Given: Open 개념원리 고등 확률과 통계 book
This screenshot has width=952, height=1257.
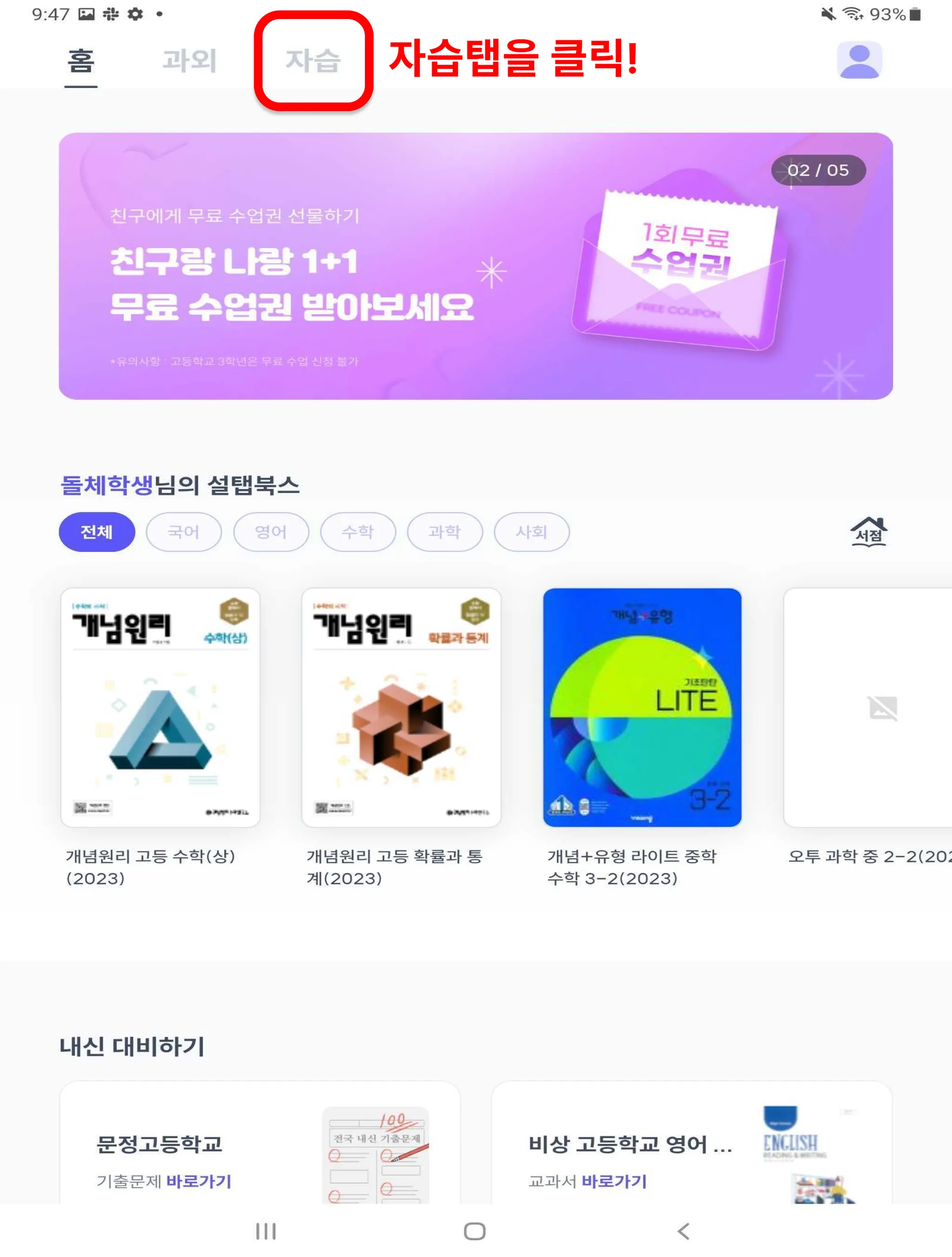Looking at the screenshot, I should pyautogui.click(x=401, y=708).
